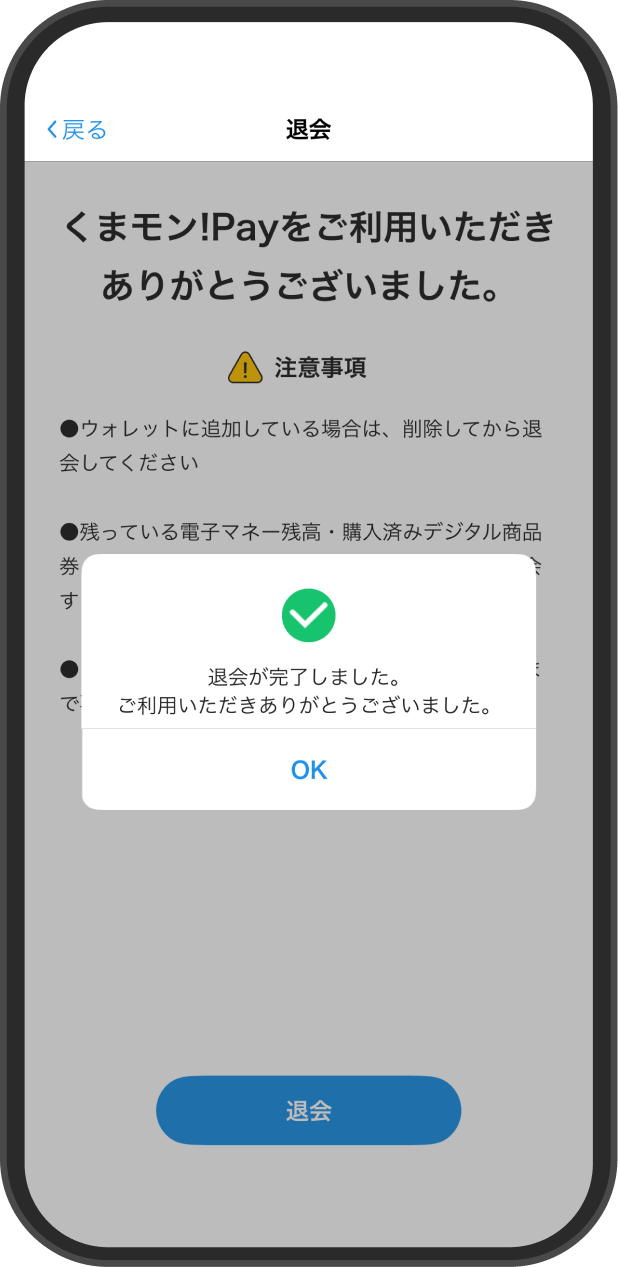Confirm the withdrawal dialog with OK

[308, 769]
